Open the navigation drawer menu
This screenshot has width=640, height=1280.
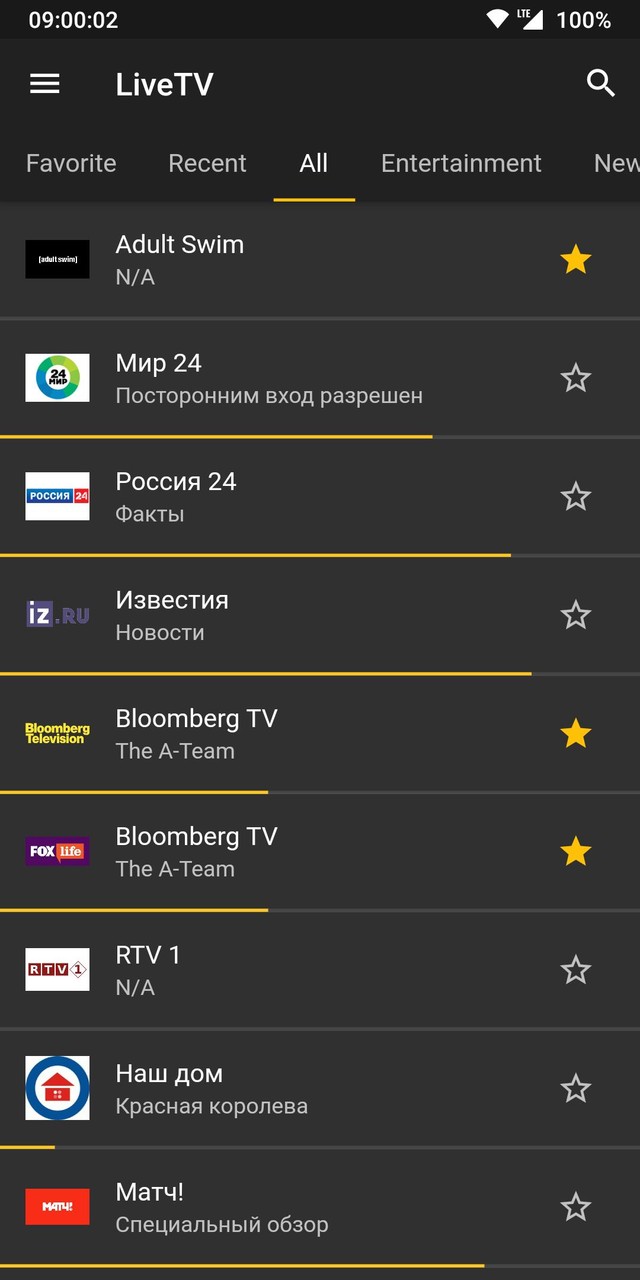click(x=45, y=84)
